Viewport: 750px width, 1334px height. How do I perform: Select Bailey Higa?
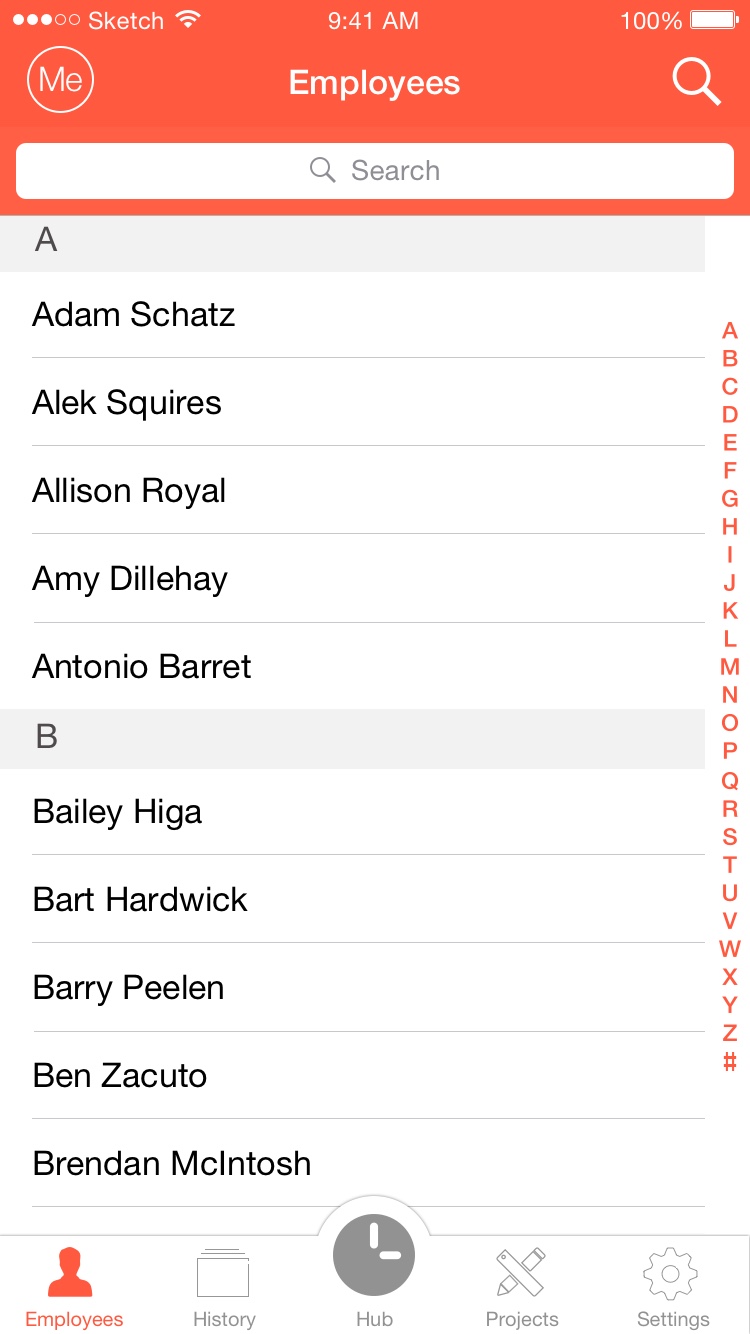pyautogui.click(x=352, y=811)
